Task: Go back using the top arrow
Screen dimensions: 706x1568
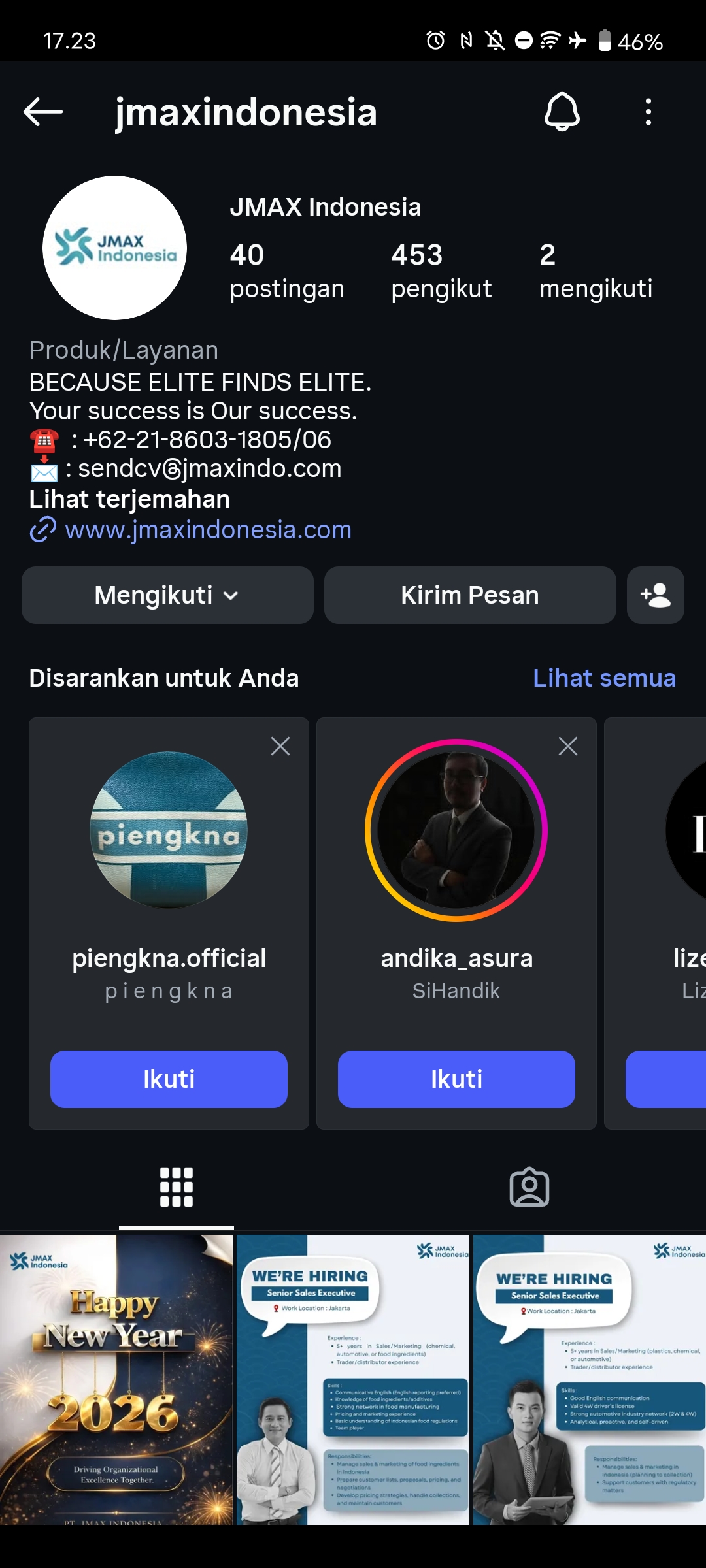Action: coord(43,112)
